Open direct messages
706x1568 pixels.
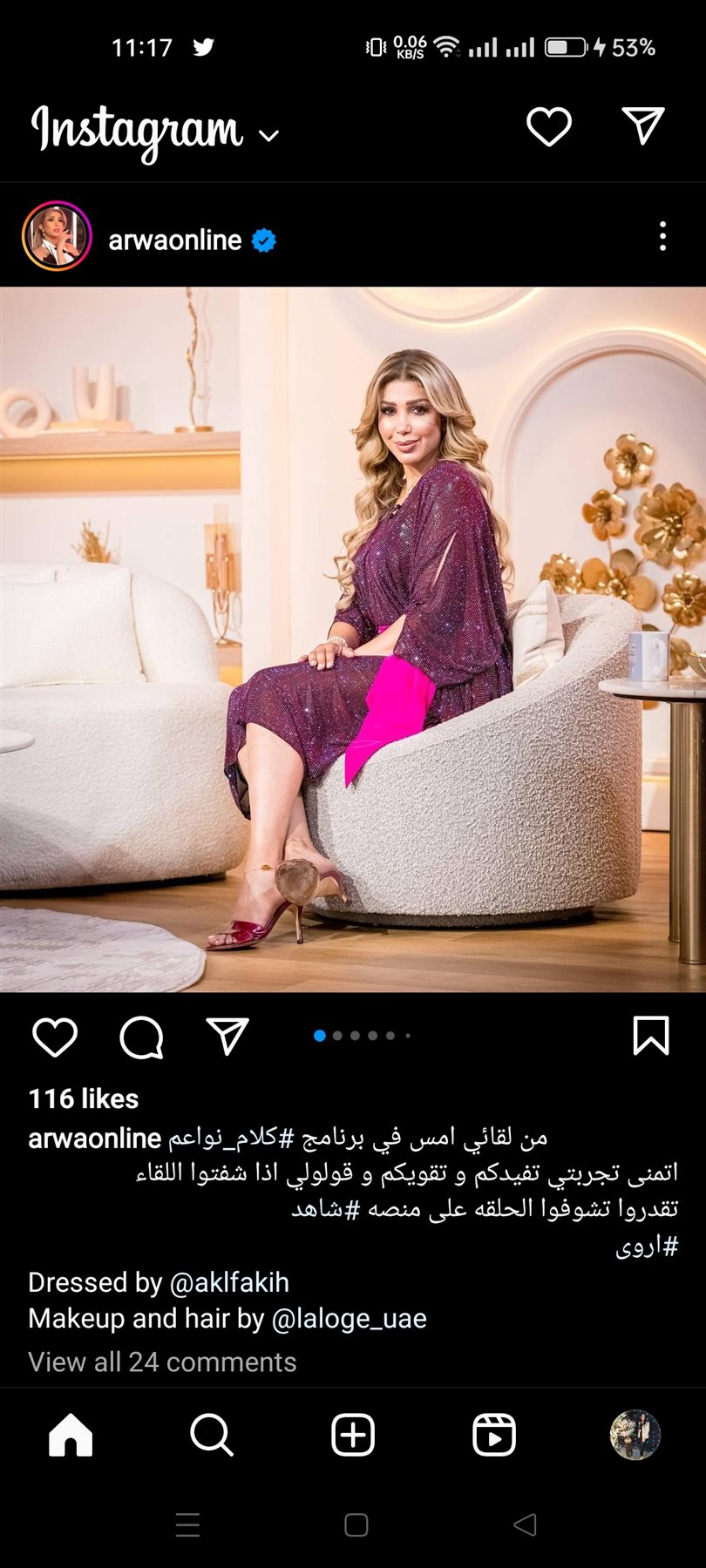643,127
